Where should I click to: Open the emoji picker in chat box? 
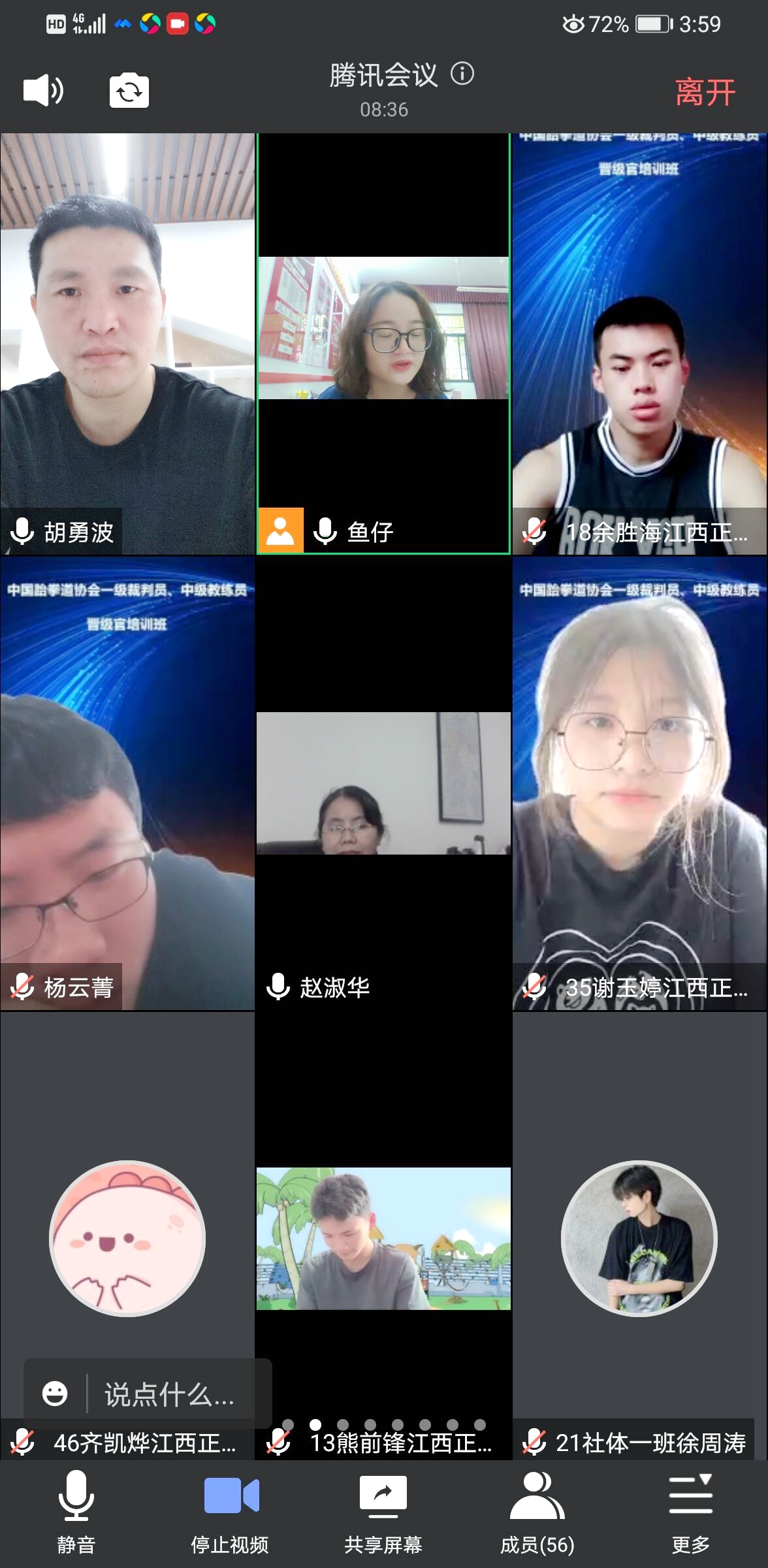pos(55,1394)
